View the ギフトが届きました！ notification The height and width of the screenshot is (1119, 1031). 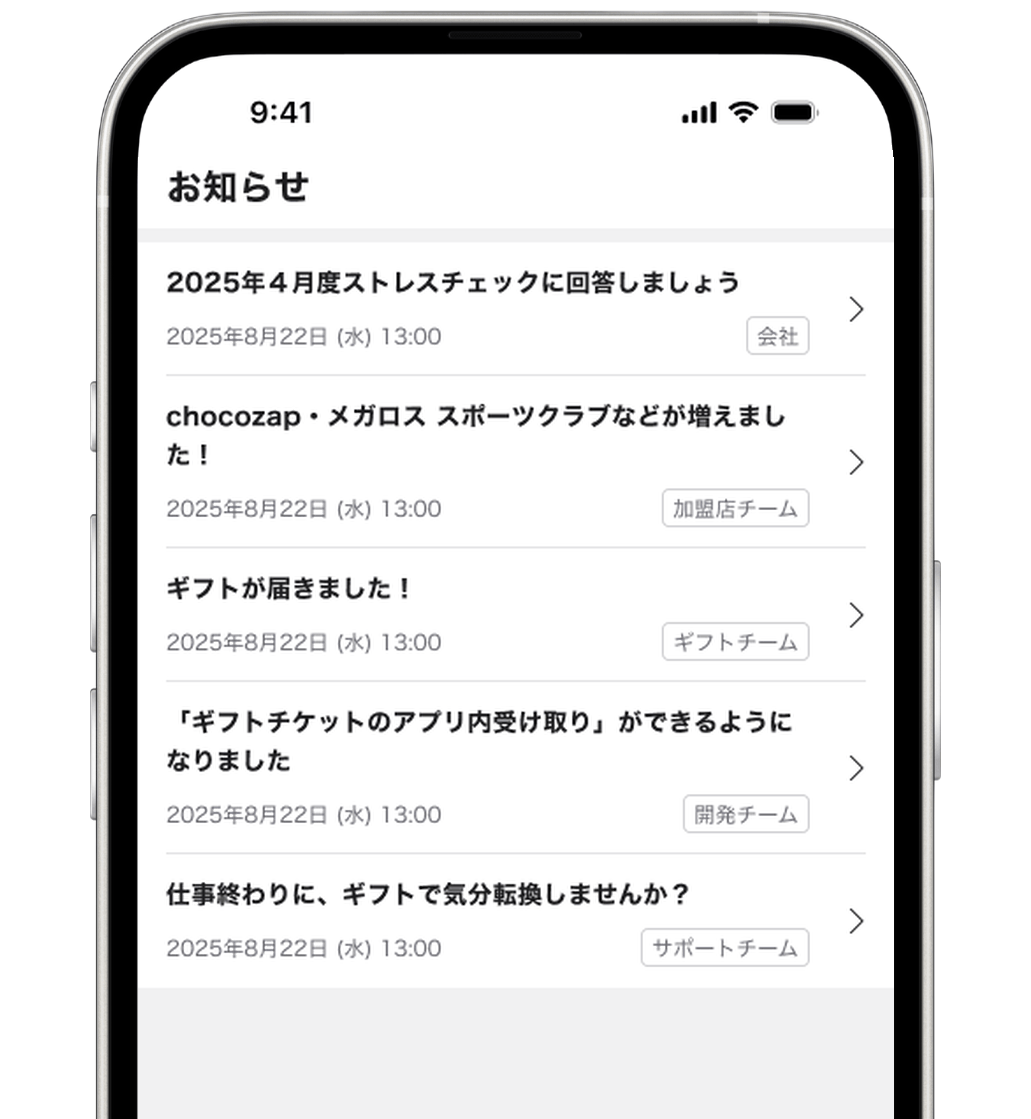515,614
